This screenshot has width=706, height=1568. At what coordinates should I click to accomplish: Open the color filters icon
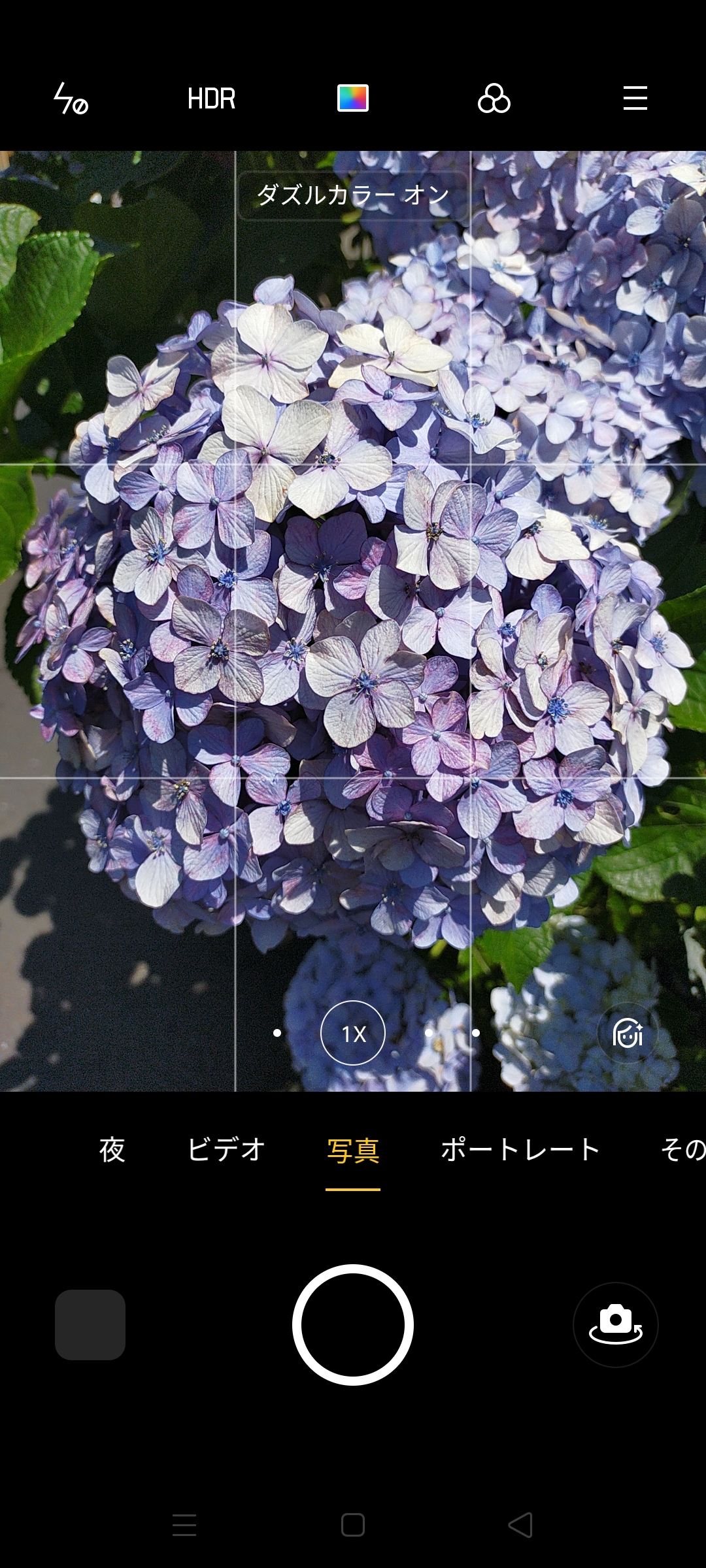[494, 99]
